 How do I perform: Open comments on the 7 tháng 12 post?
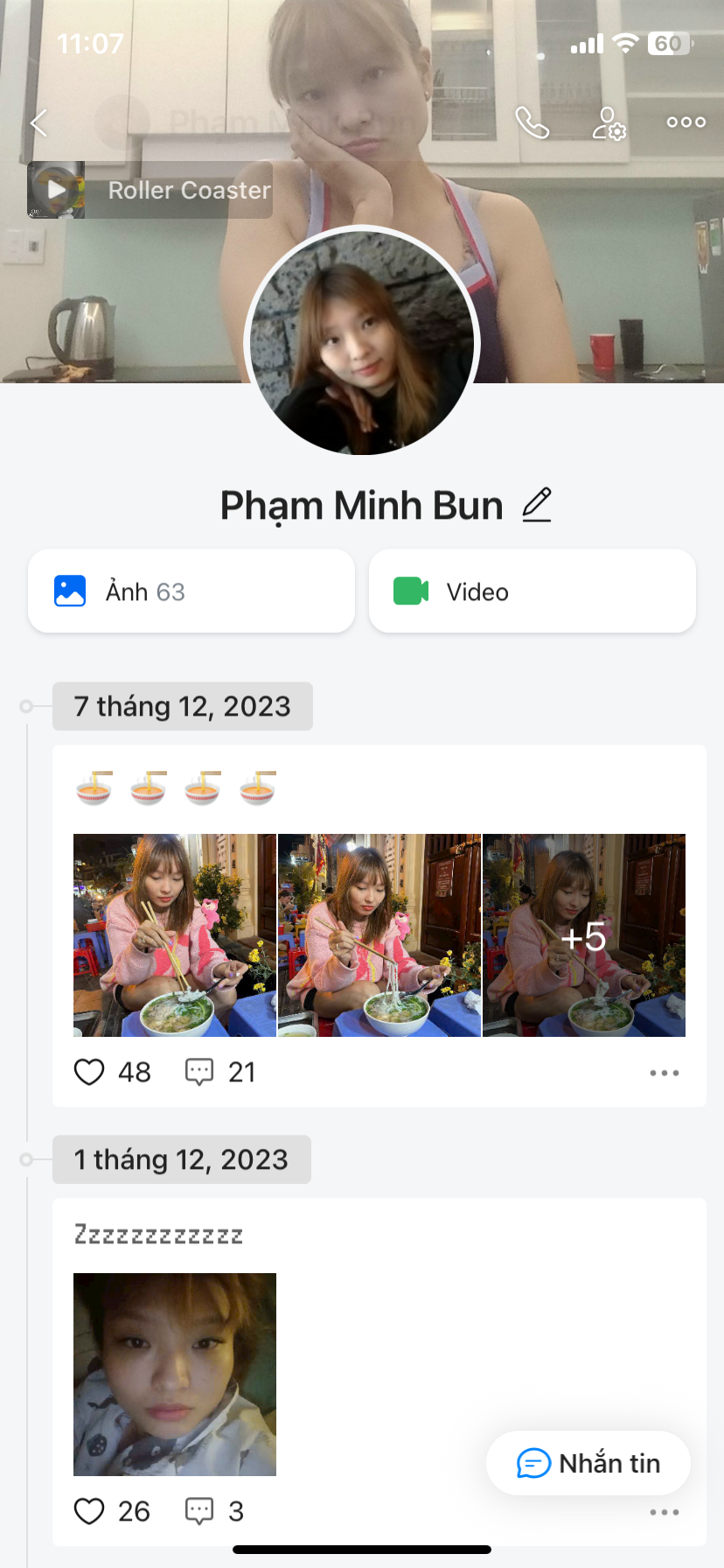tap(199, 1072)
